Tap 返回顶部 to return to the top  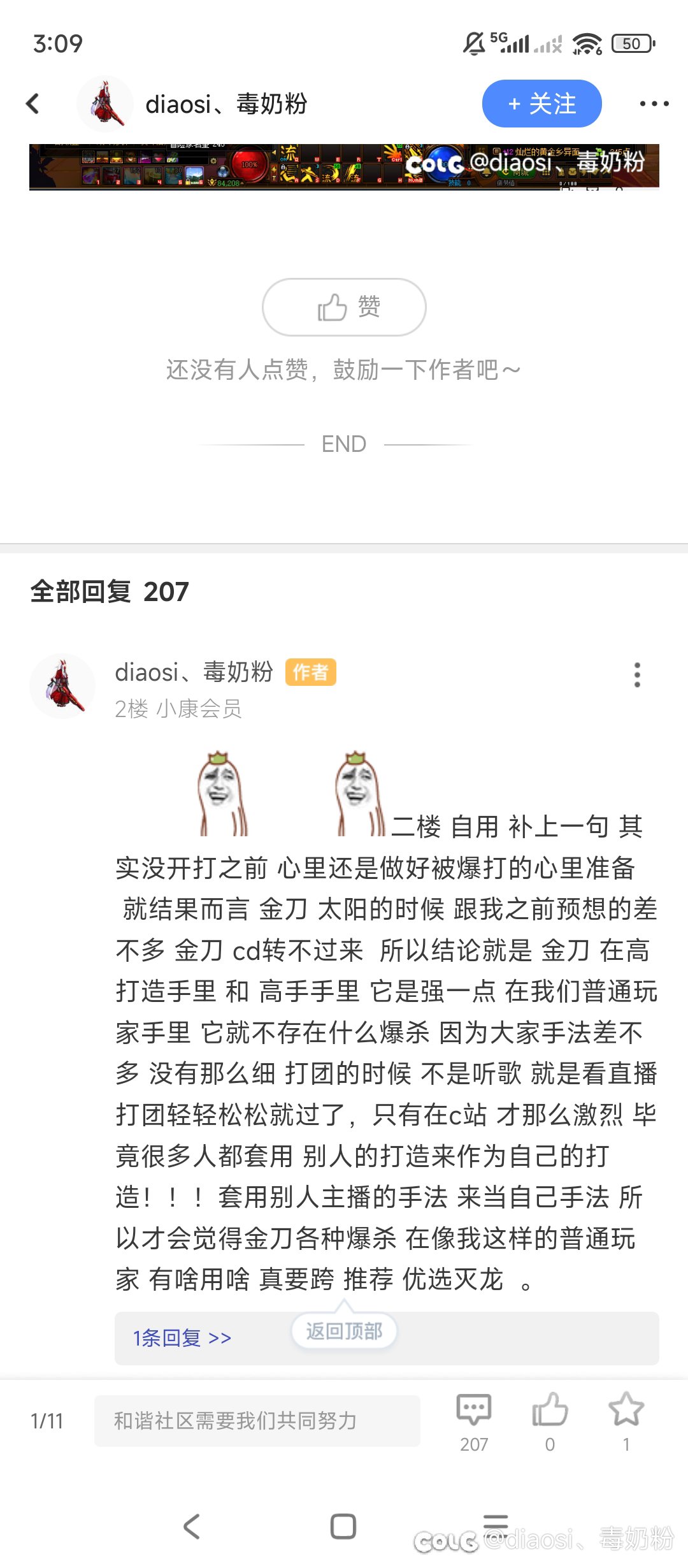click(344, 1331)
